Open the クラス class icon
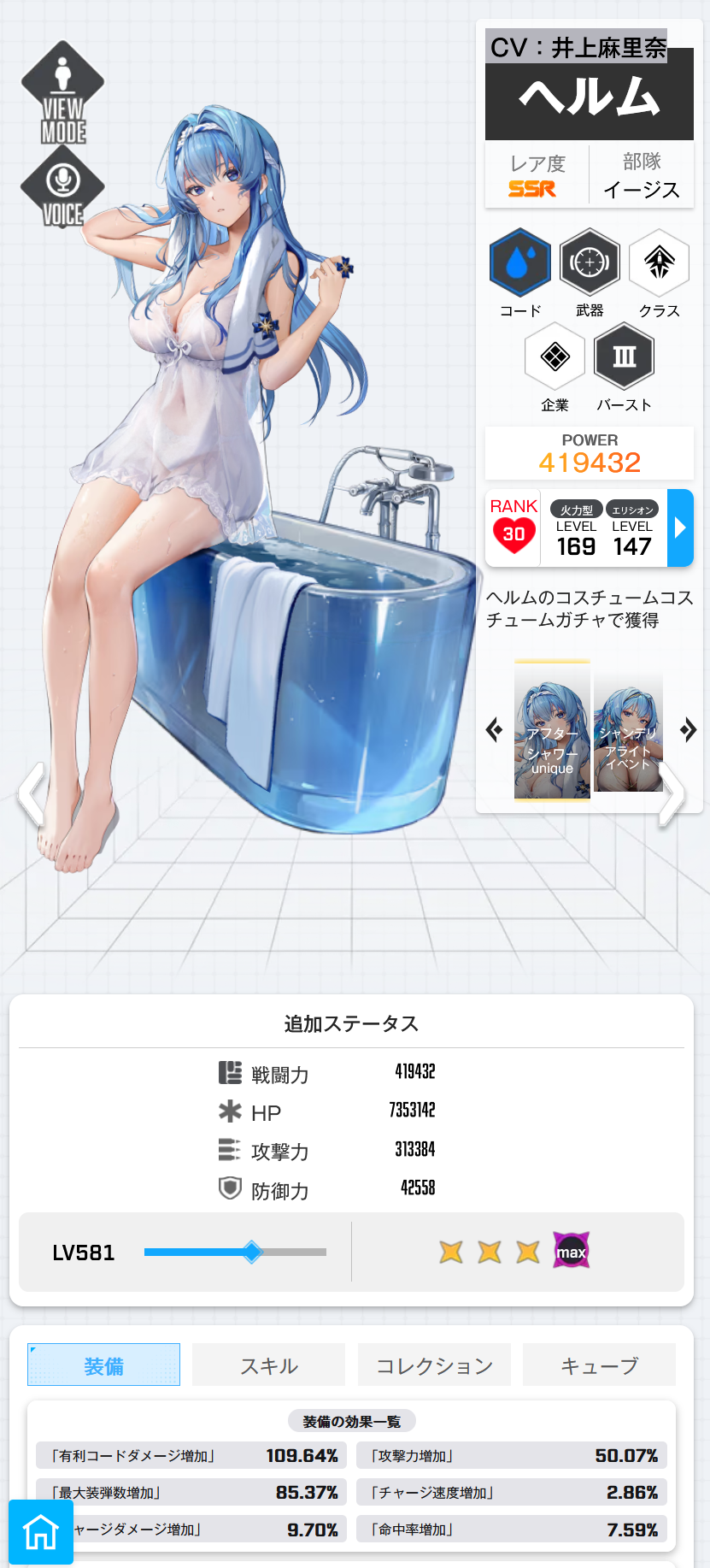710x1568 pixels. click(659, 262)
